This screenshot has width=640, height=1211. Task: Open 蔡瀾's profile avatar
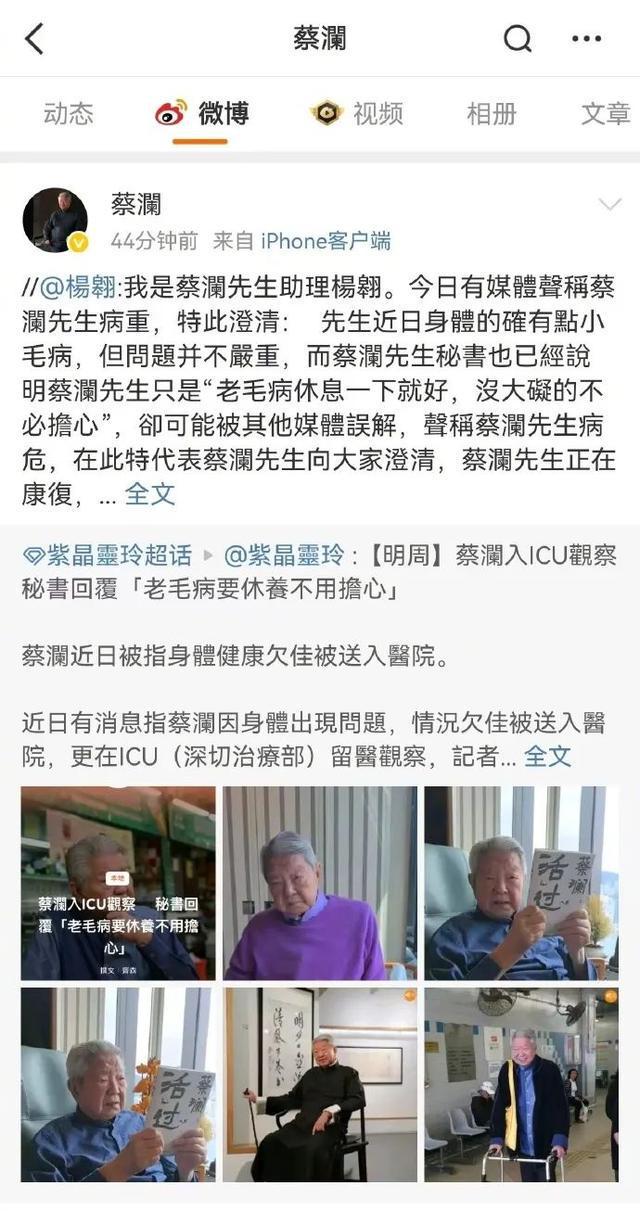tap(54, 220)
